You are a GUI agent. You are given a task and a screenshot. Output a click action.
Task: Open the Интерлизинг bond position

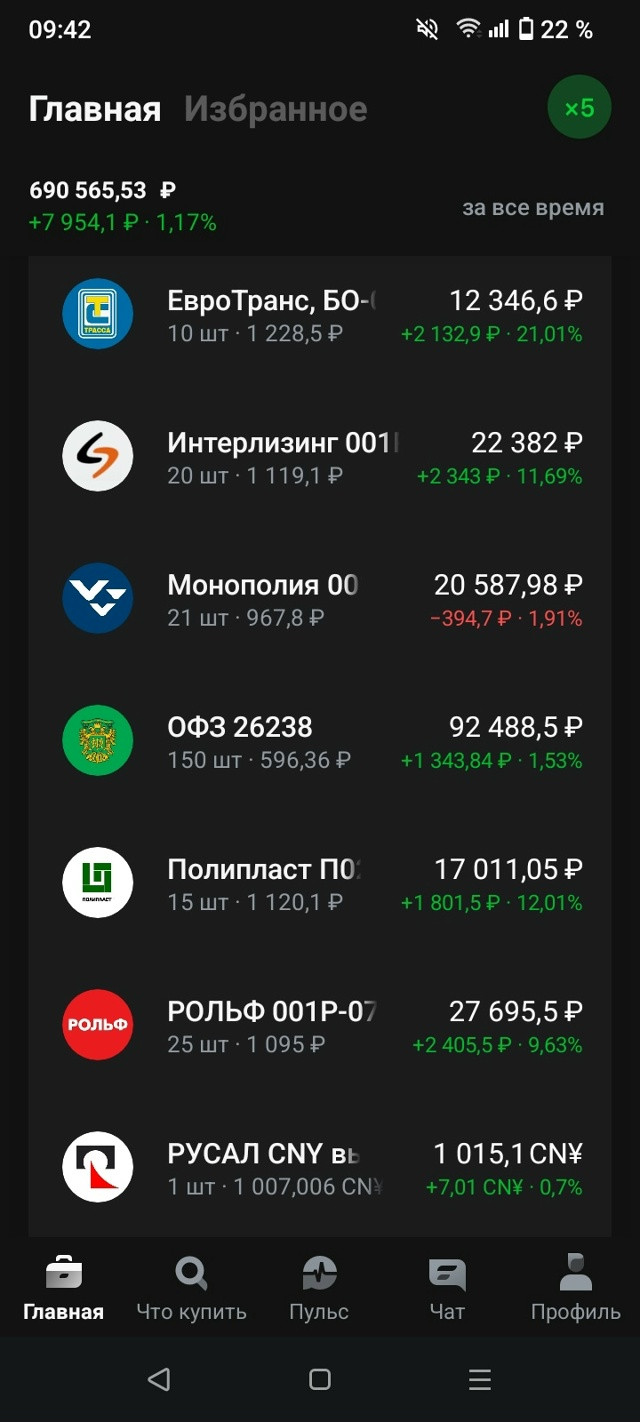point(320,456)
